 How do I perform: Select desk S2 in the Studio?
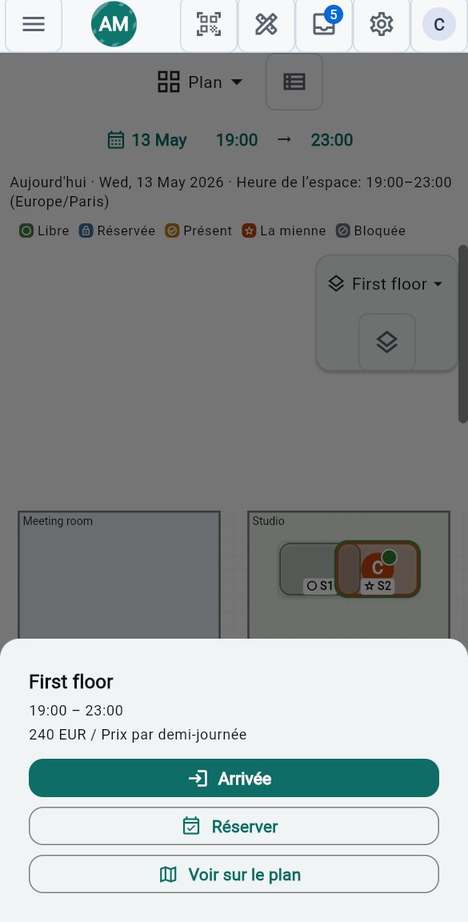coord(377,569)
